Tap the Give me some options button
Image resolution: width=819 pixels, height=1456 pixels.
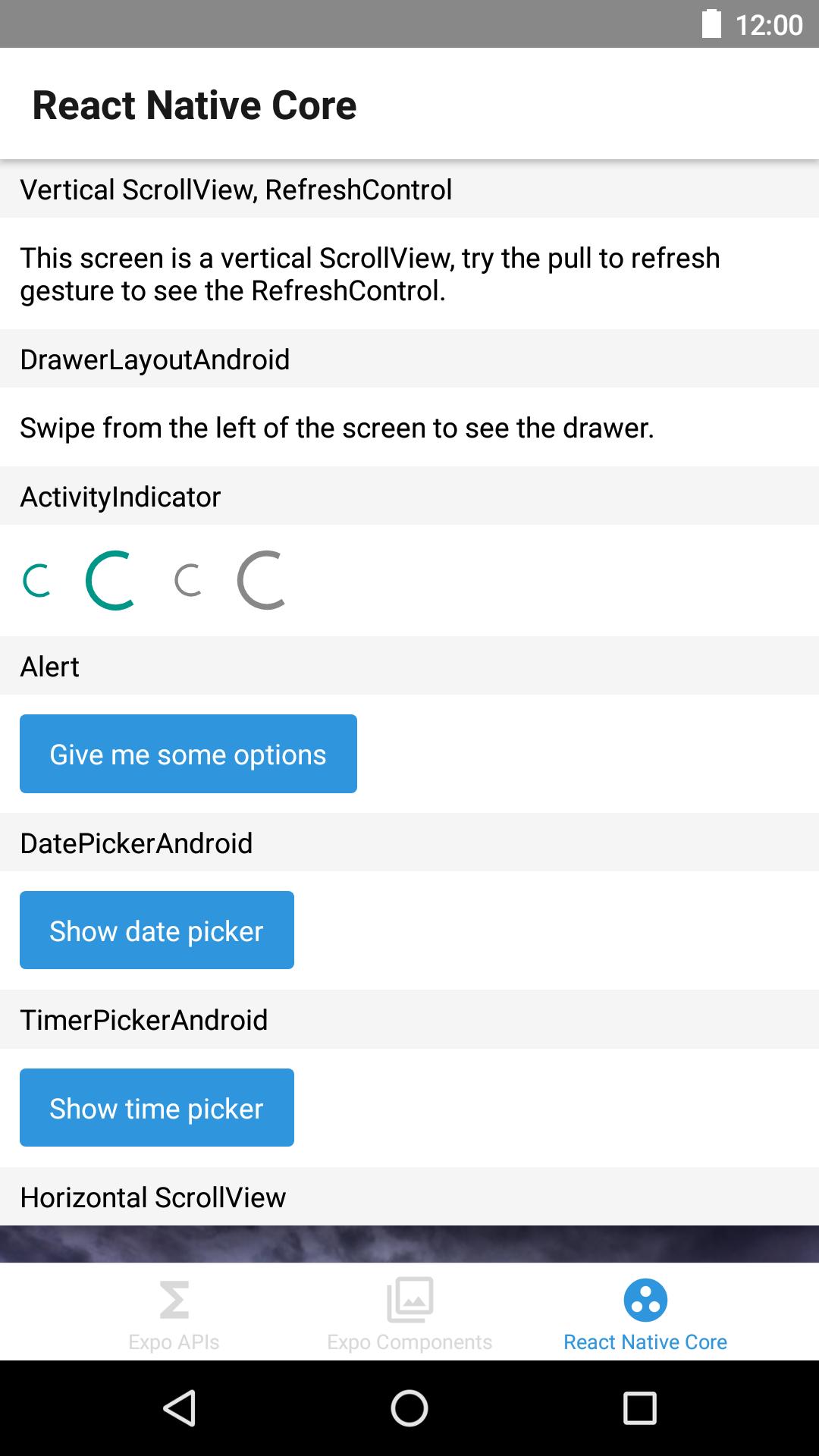(x=188, y=754)
